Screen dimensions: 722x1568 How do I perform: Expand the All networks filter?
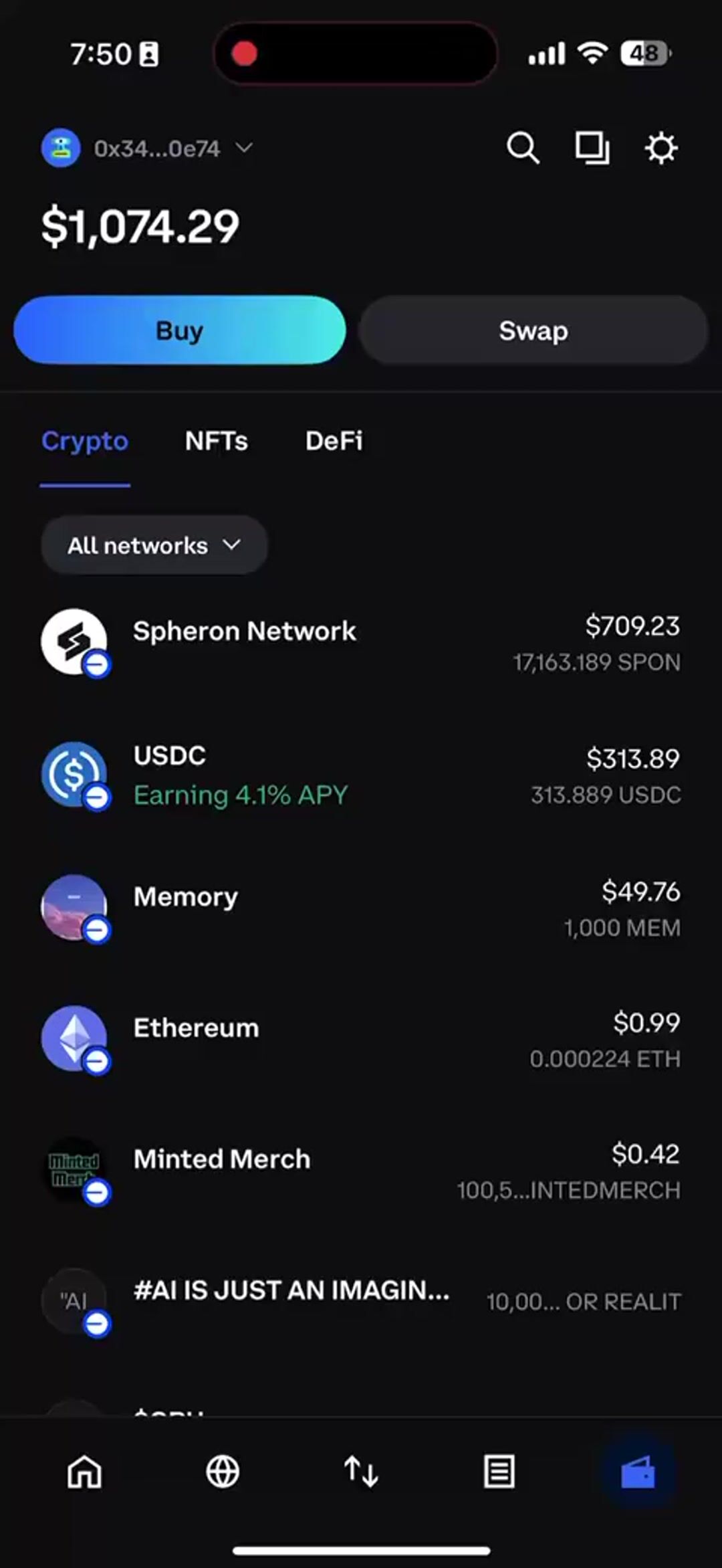pos(154,545)
